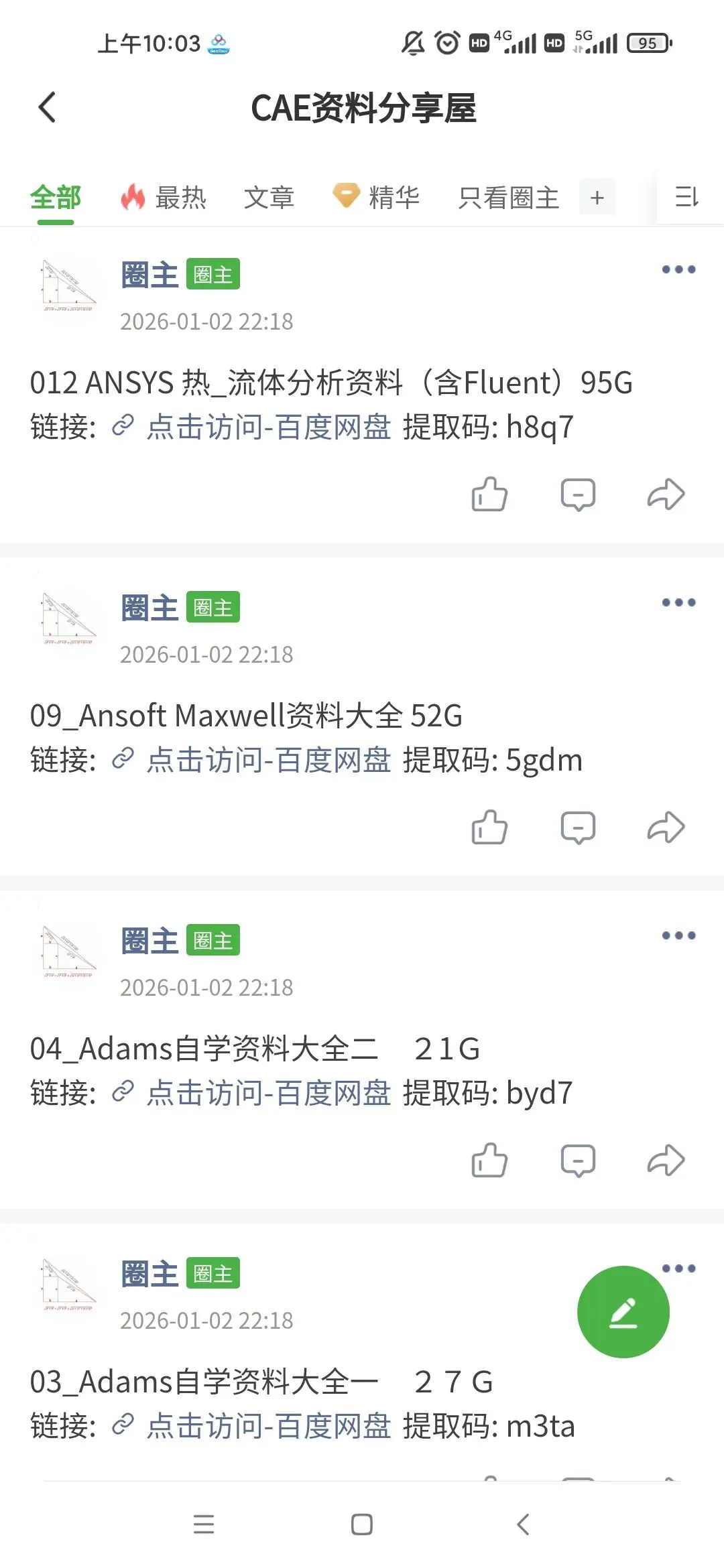Share the 012 ANSYS post
This screenshot has height=1568, width=724.
click(666, 495)
